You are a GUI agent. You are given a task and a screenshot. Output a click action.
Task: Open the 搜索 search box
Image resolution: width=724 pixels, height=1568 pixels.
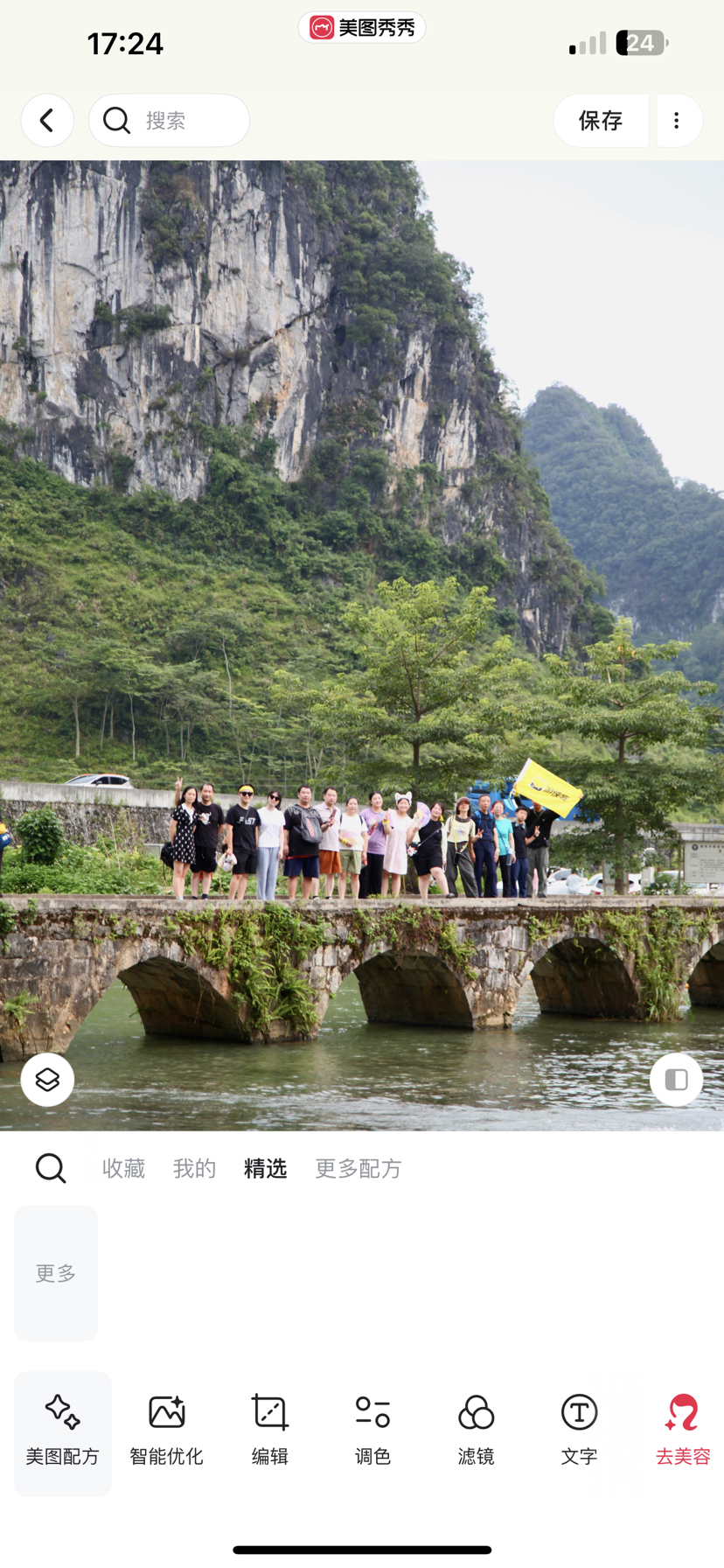coord(169,120)
